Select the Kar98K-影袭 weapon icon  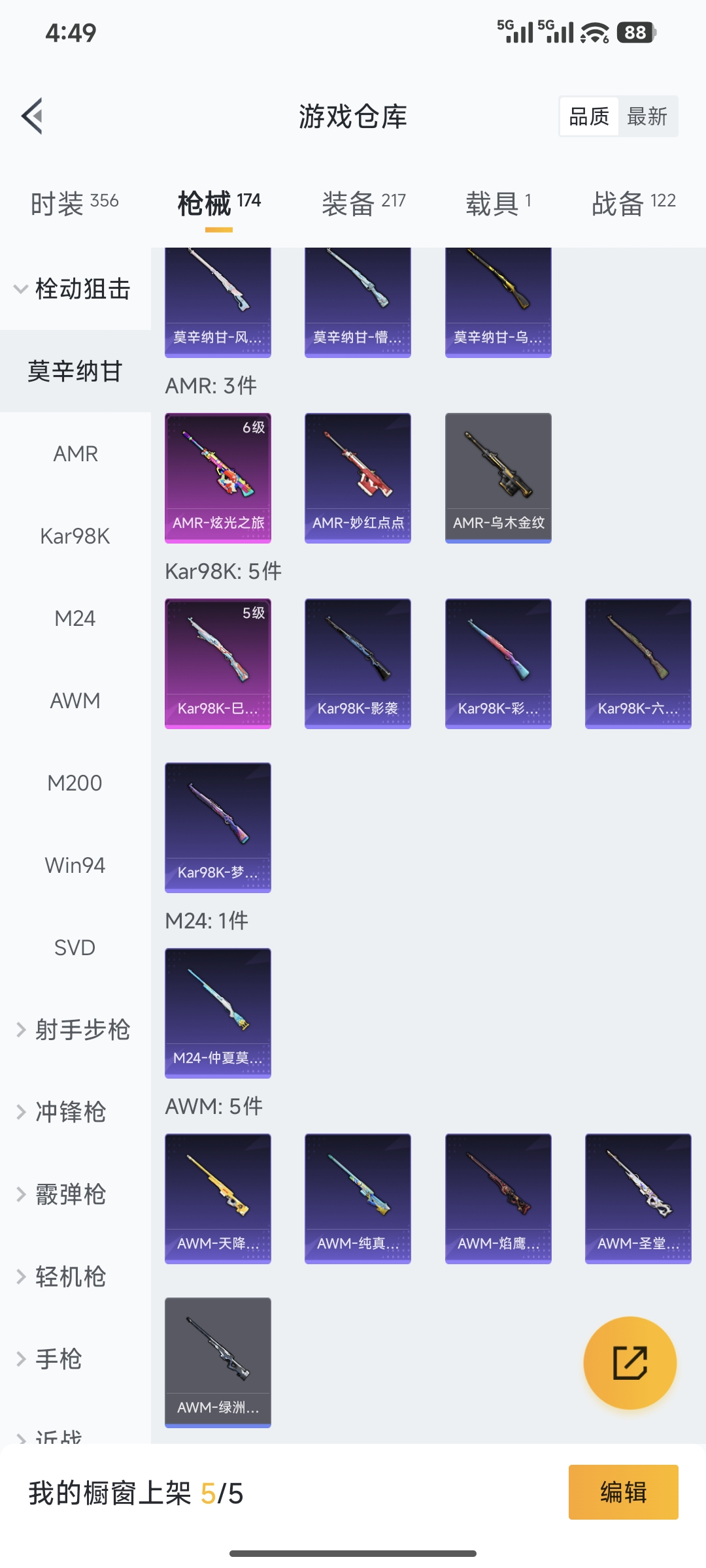358,662
